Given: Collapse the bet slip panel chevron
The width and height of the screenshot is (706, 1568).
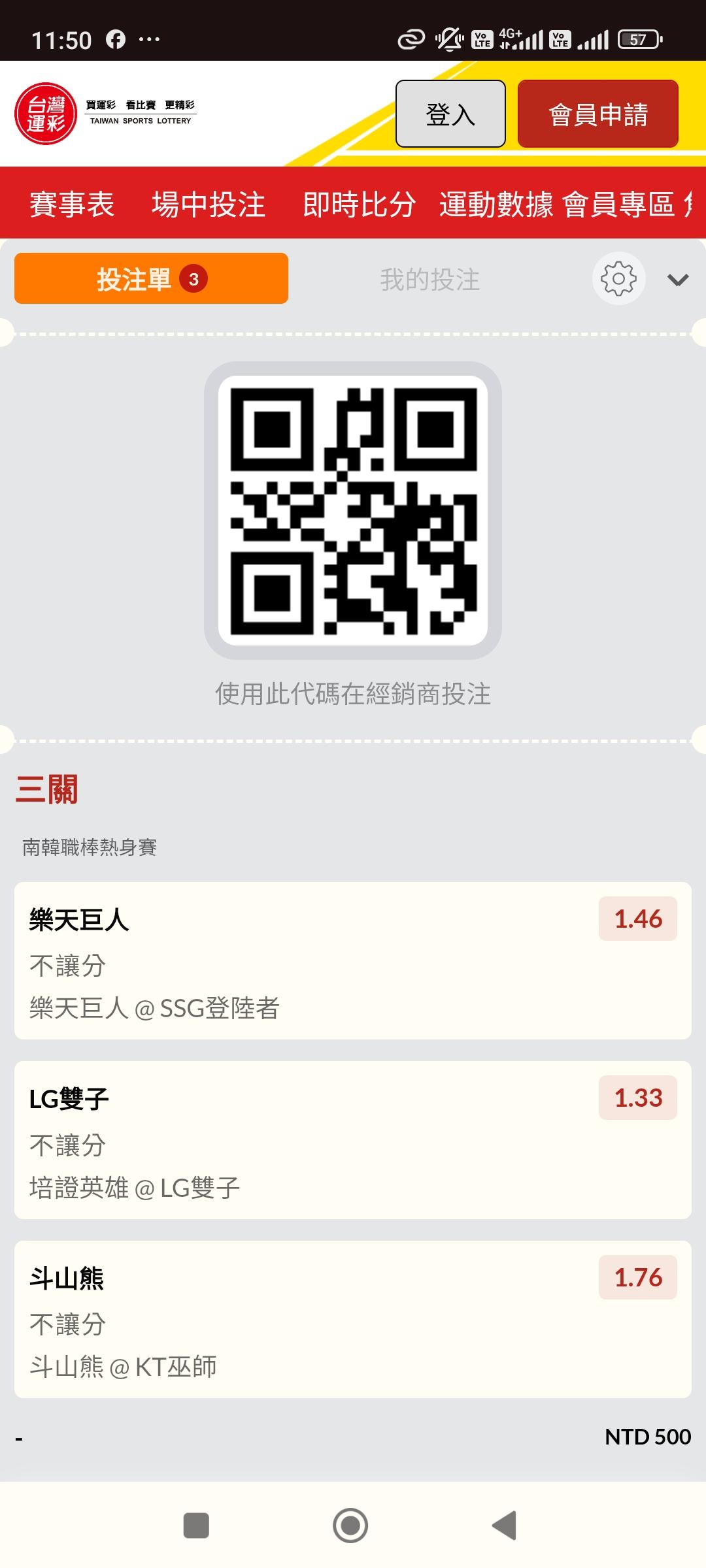Looking at the screenshot, I should click(x=678, y=280).
